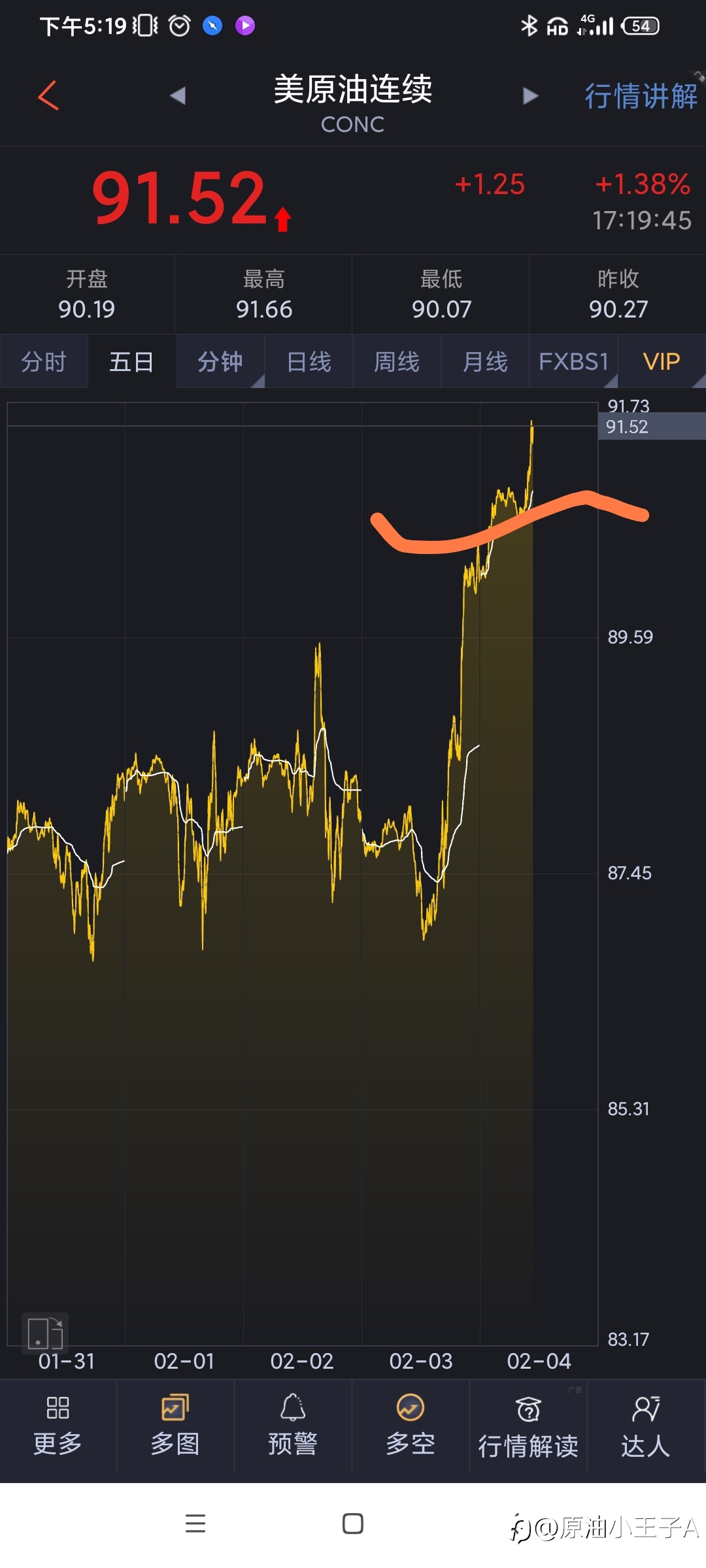Switch to the next instrument with right arrow
This screenshot has height=1568, width=706.
(530, 96)
